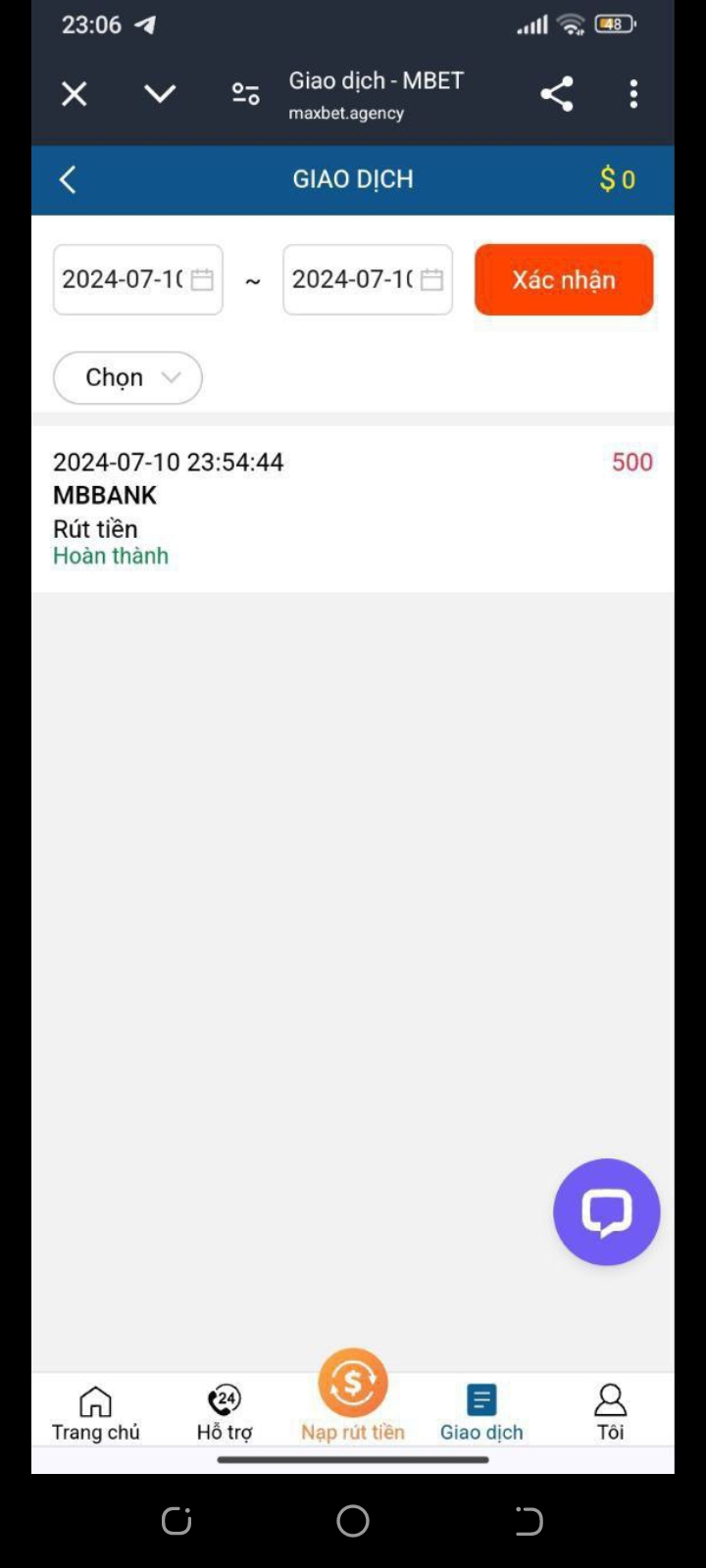Go back from the GIAO DỊCH page

[68, 179]
